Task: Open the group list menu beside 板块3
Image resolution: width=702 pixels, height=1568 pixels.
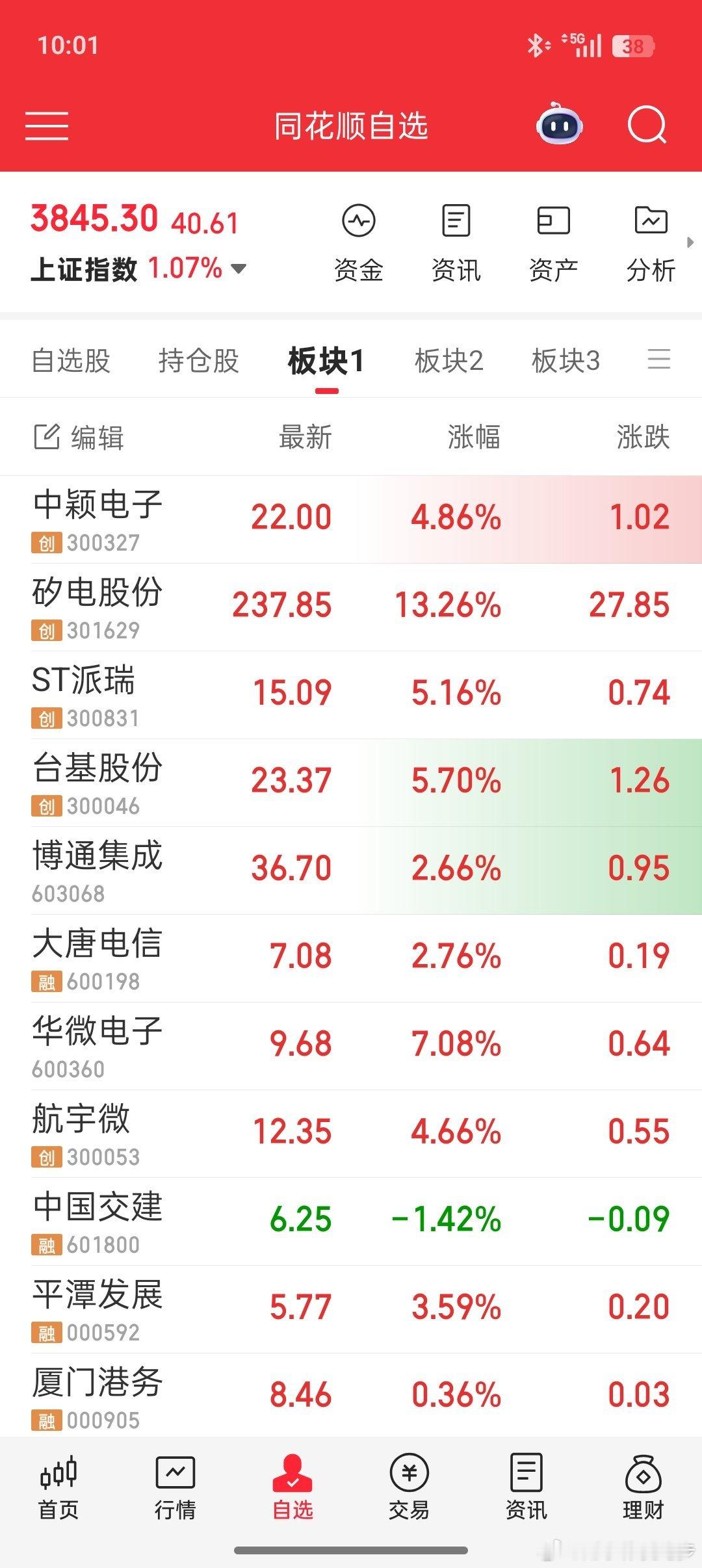Action: [x=658, y=359]
